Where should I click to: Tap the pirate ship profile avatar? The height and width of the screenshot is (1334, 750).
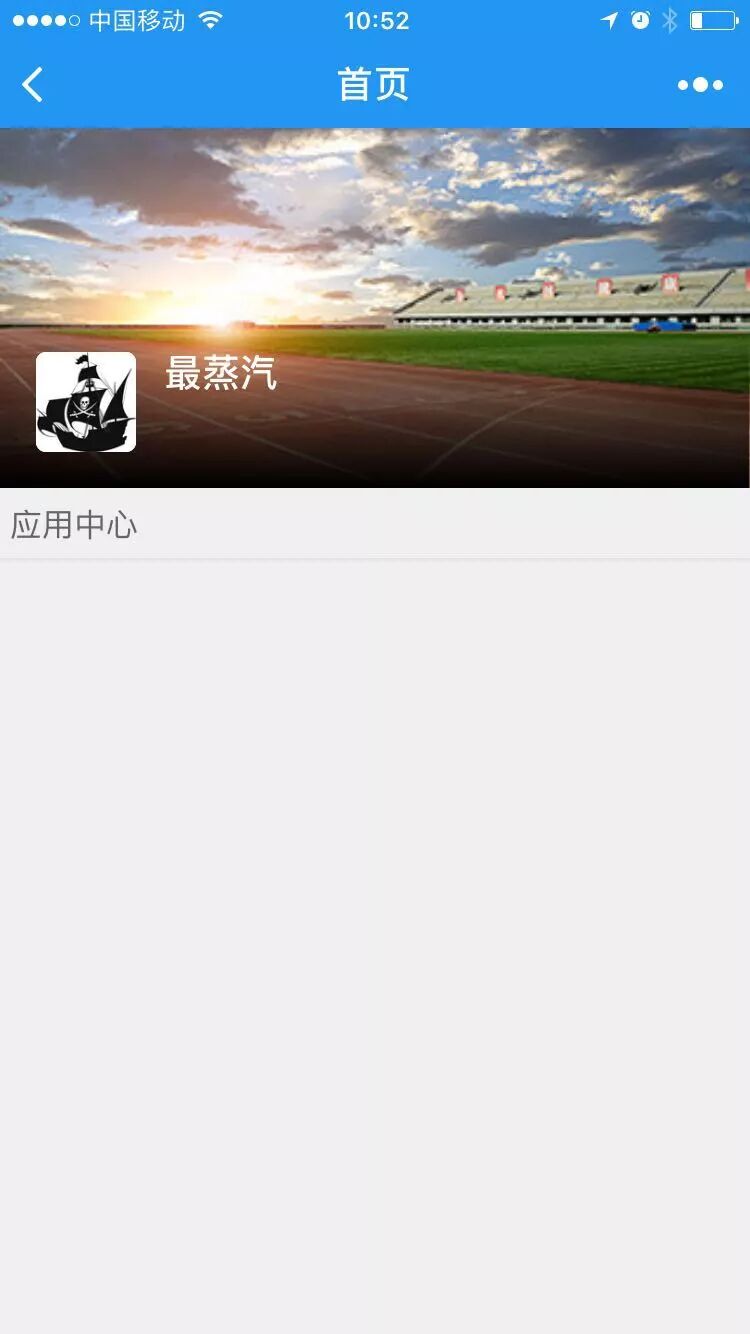[x=86, y=402]
